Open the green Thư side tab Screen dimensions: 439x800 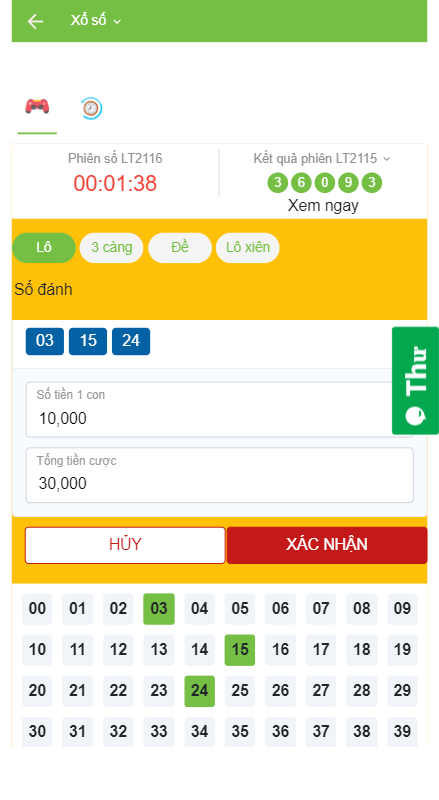pyautogui.click(x=416, y=381)
